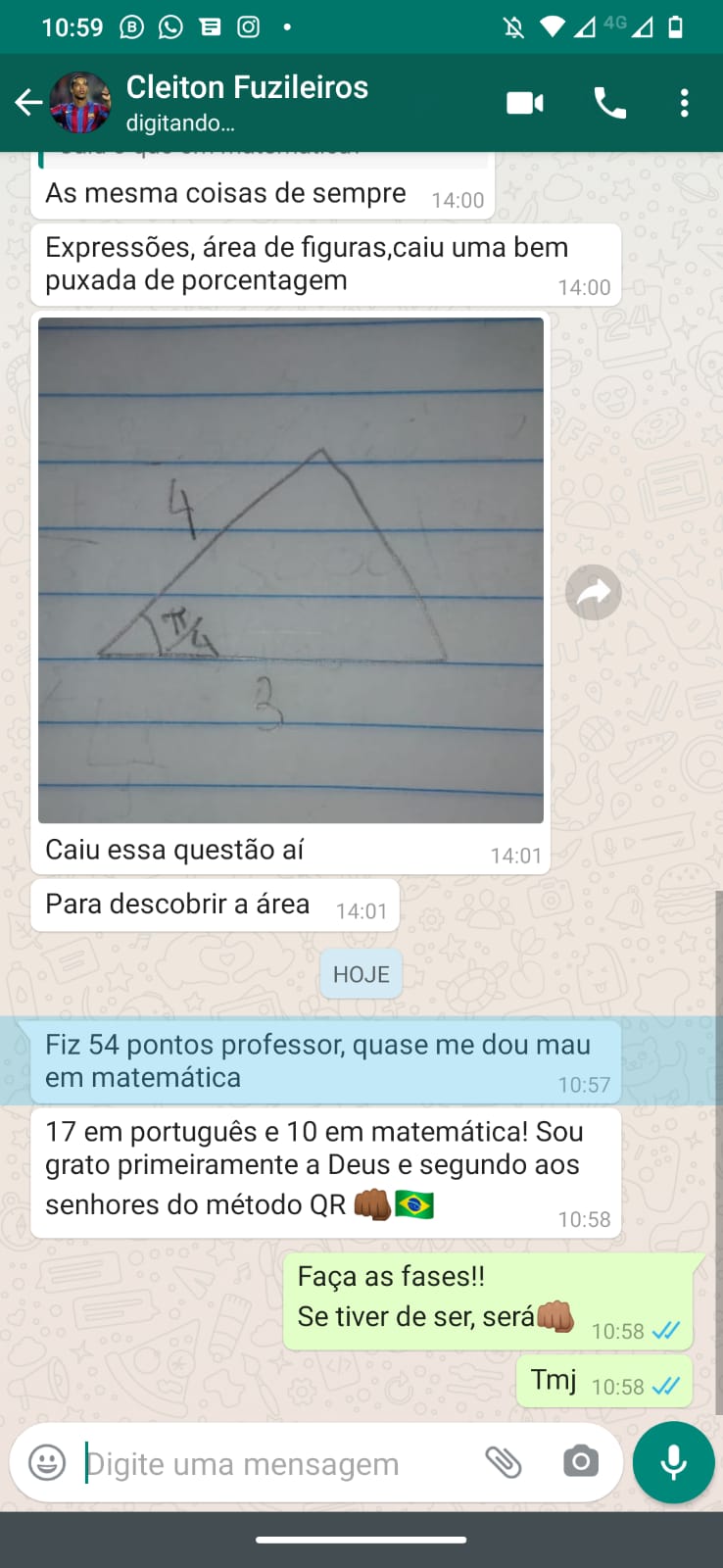Screen dimensions: 723x1568
Task: Record a voice message with microphone
Action: click(x=673, y=1462)
